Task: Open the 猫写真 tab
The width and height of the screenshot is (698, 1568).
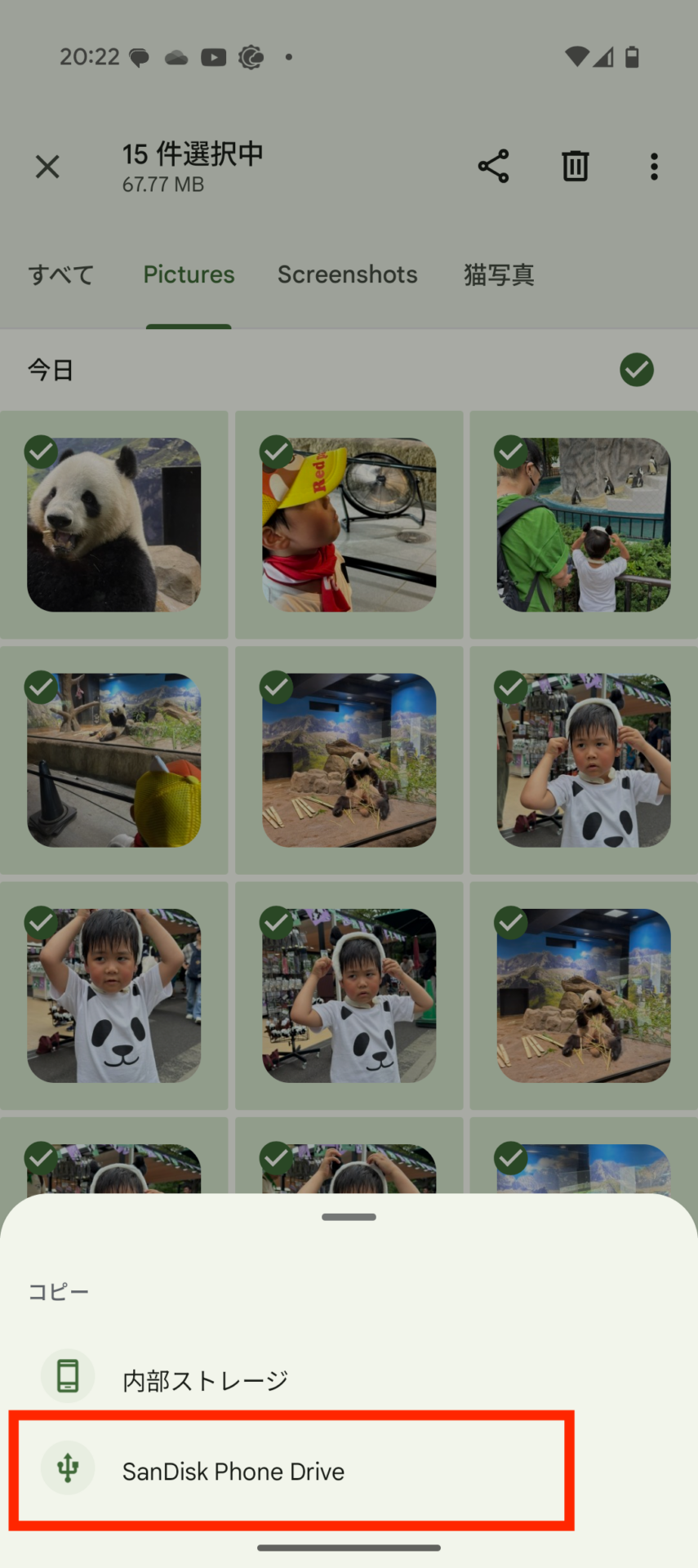Action: [x=499, y=274]
